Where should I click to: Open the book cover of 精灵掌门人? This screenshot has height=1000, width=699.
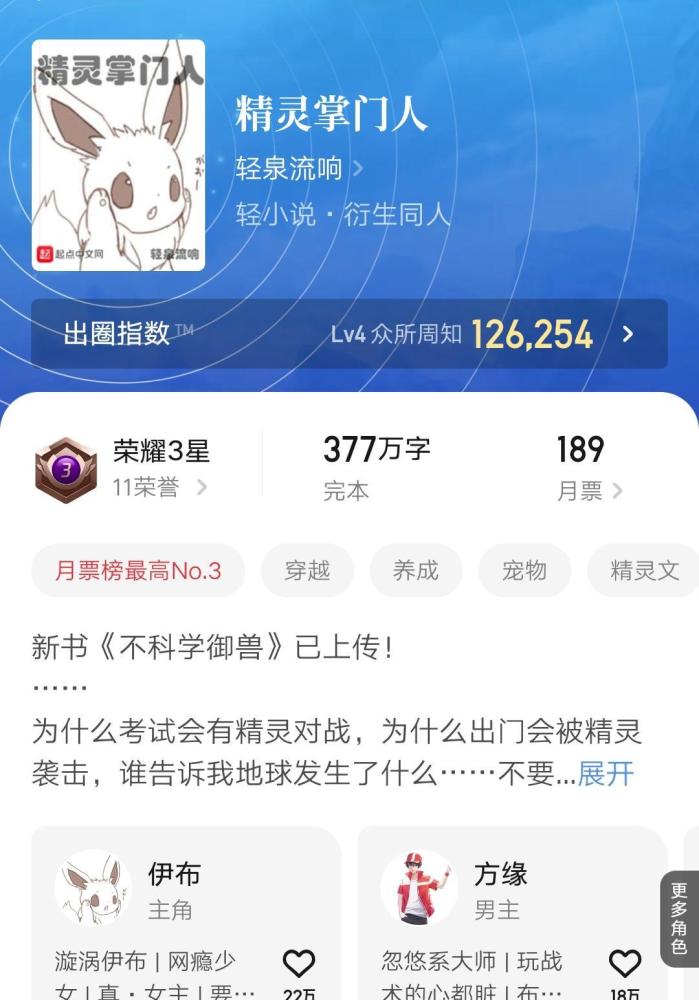pyautogui.click(x=118, y=155)
